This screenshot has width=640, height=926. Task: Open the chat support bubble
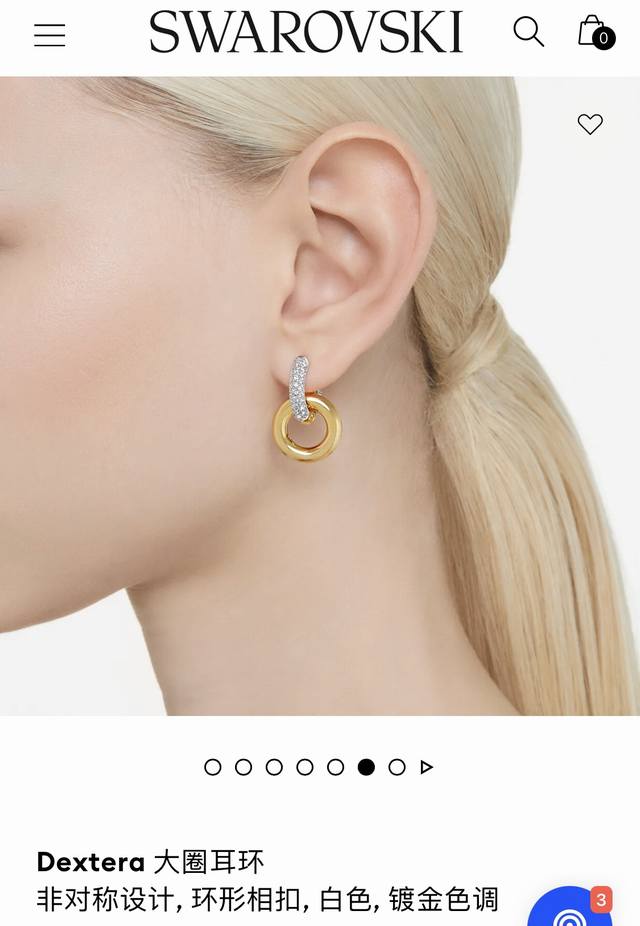(x=572, y=908)
